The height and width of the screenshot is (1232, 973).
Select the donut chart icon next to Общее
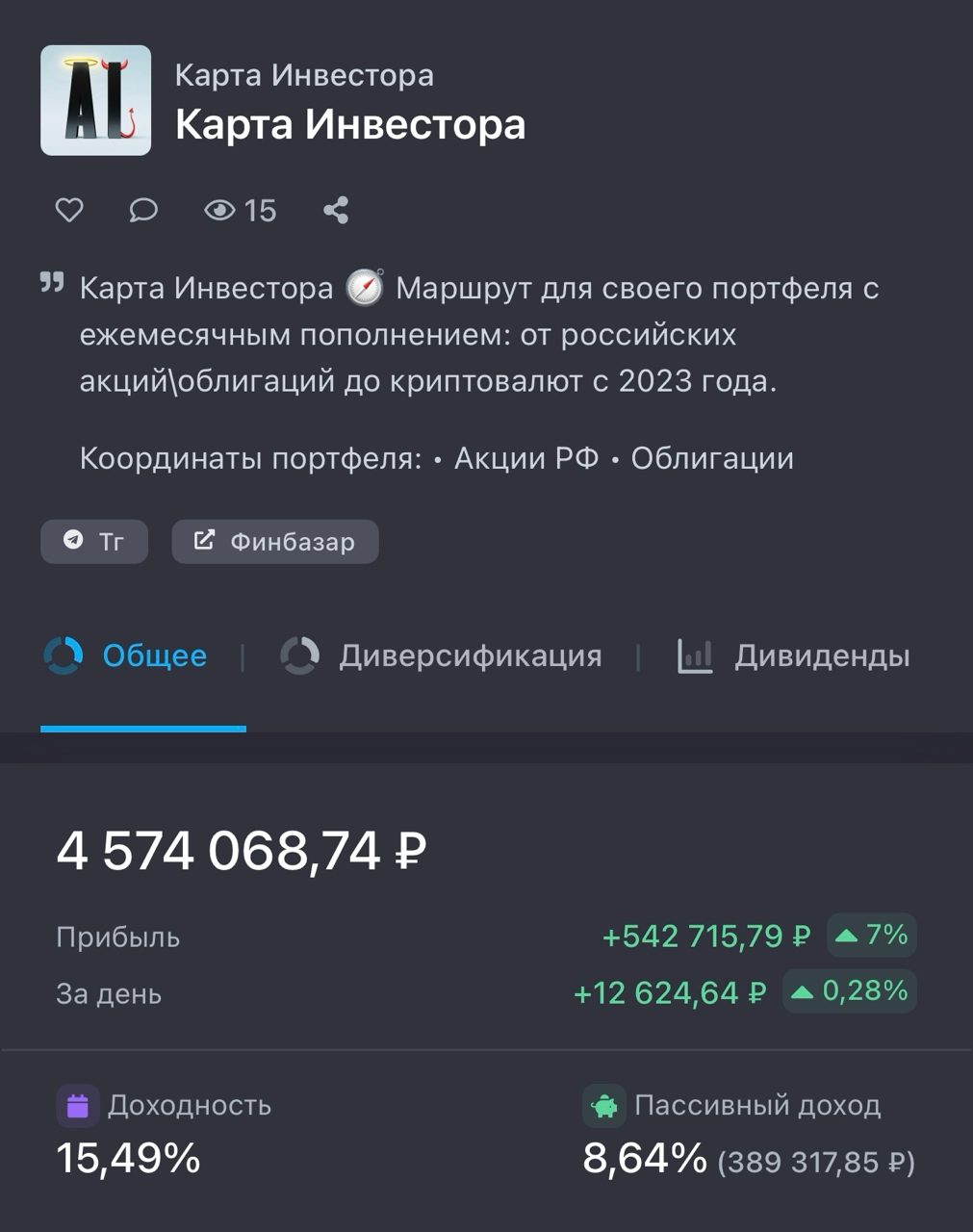pyautogui.click(x=64, y=655)
